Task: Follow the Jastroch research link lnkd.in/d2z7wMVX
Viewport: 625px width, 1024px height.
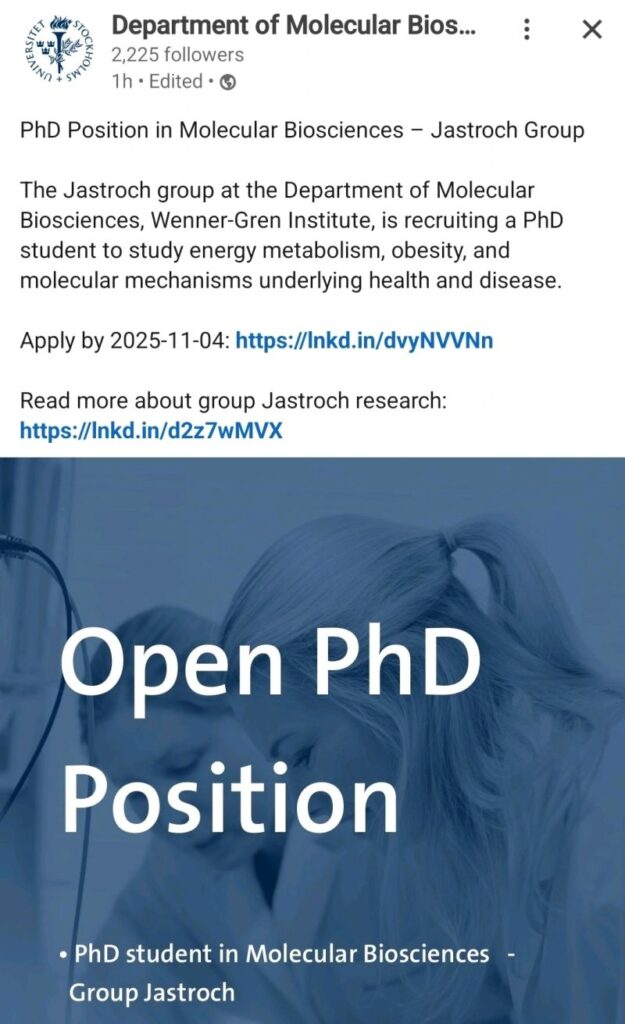Action: click(151, 431)
